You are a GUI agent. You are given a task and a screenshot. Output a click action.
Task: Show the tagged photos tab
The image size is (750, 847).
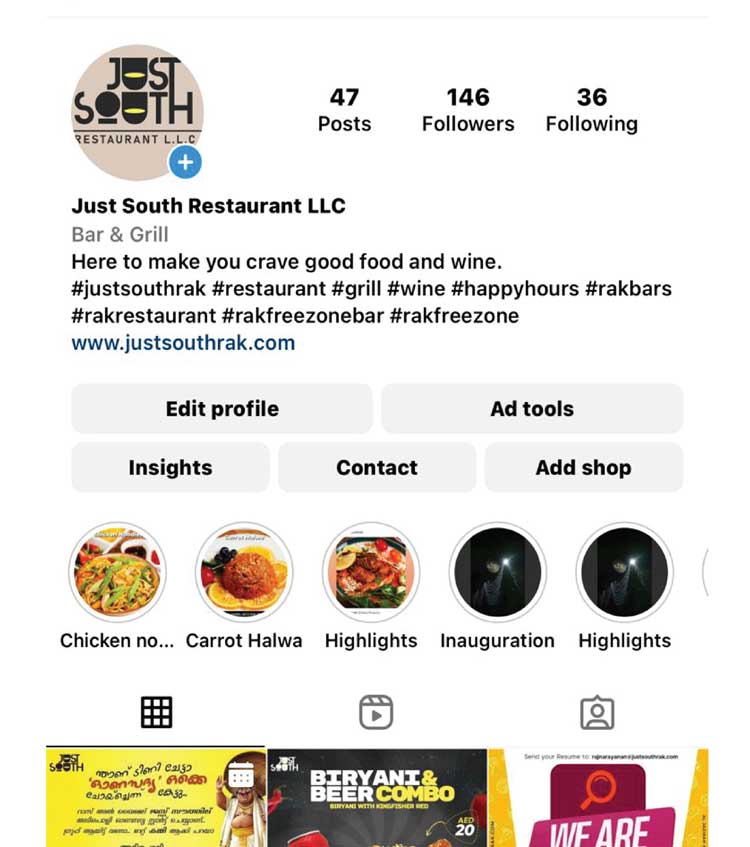pyautogui.click(x=596, y=712)
